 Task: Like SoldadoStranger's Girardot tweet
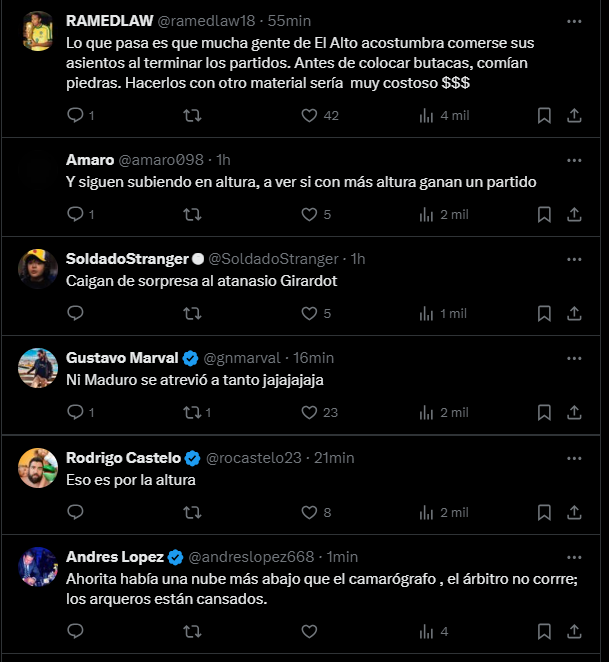coord(309,313)
